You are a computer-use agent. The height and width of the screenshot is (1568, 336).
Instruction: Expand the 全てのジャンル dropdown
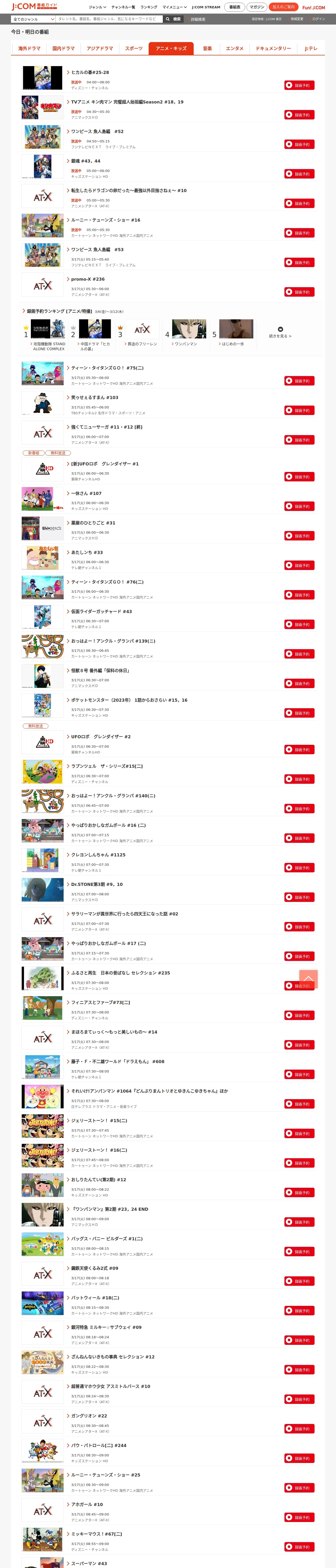33,19
